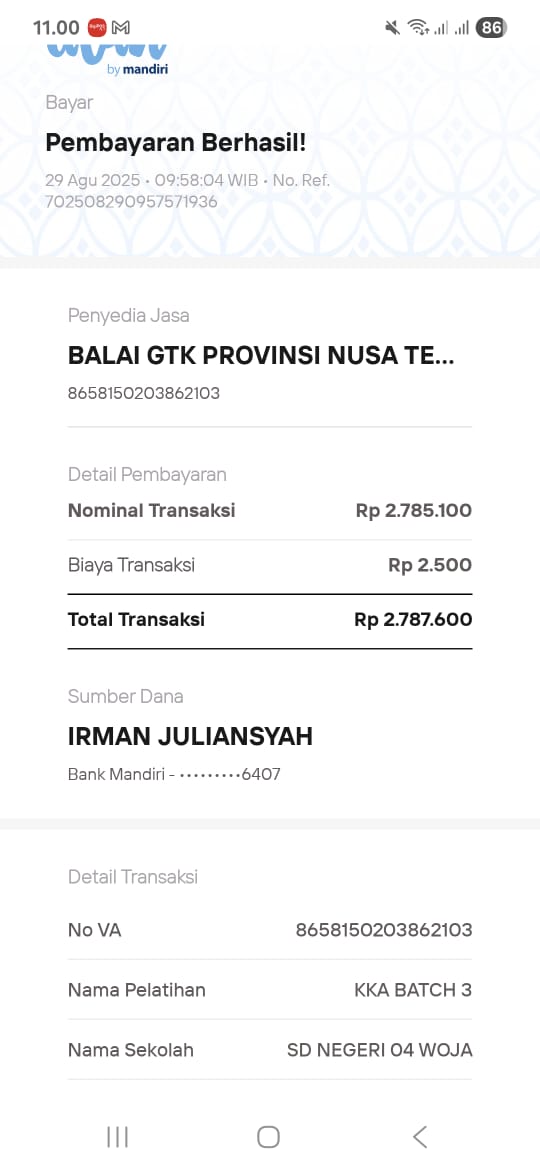Open the recent apps view

coord(118,1136)
